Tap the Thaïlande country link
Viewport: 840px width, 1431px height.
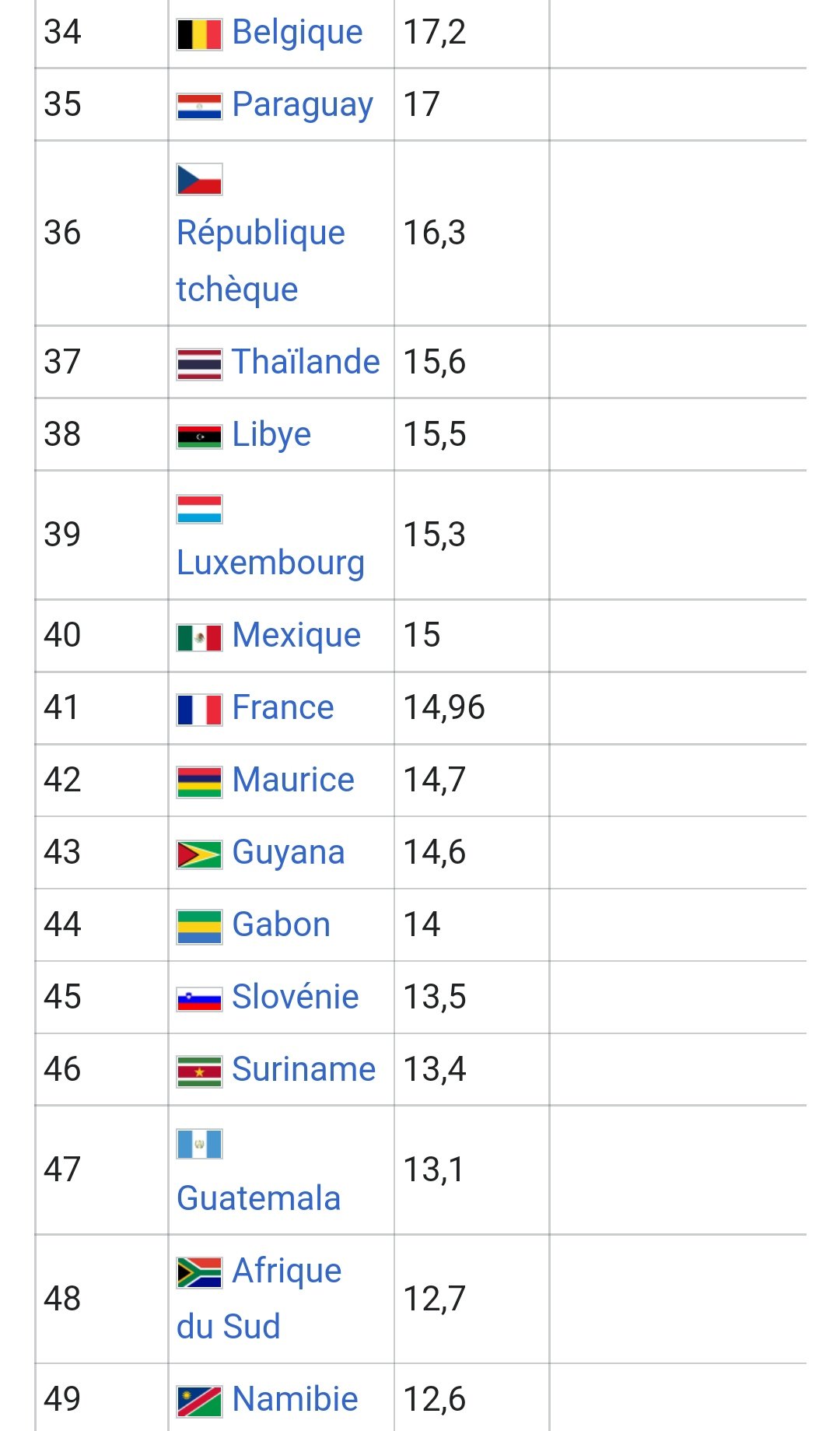click(306, 362)
